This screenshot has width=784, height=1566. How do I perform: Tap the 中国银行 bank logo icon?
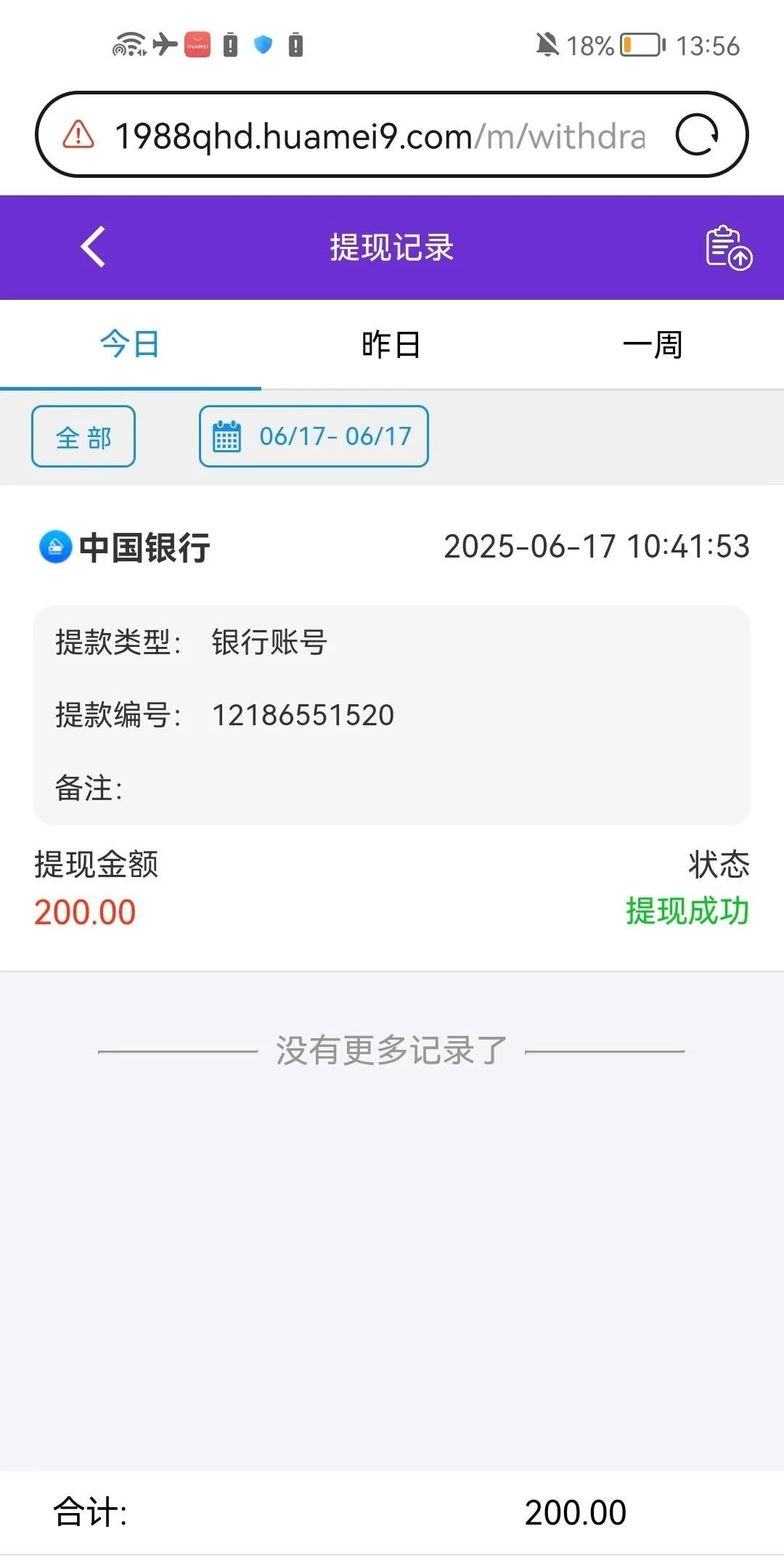tap(54, 548)
